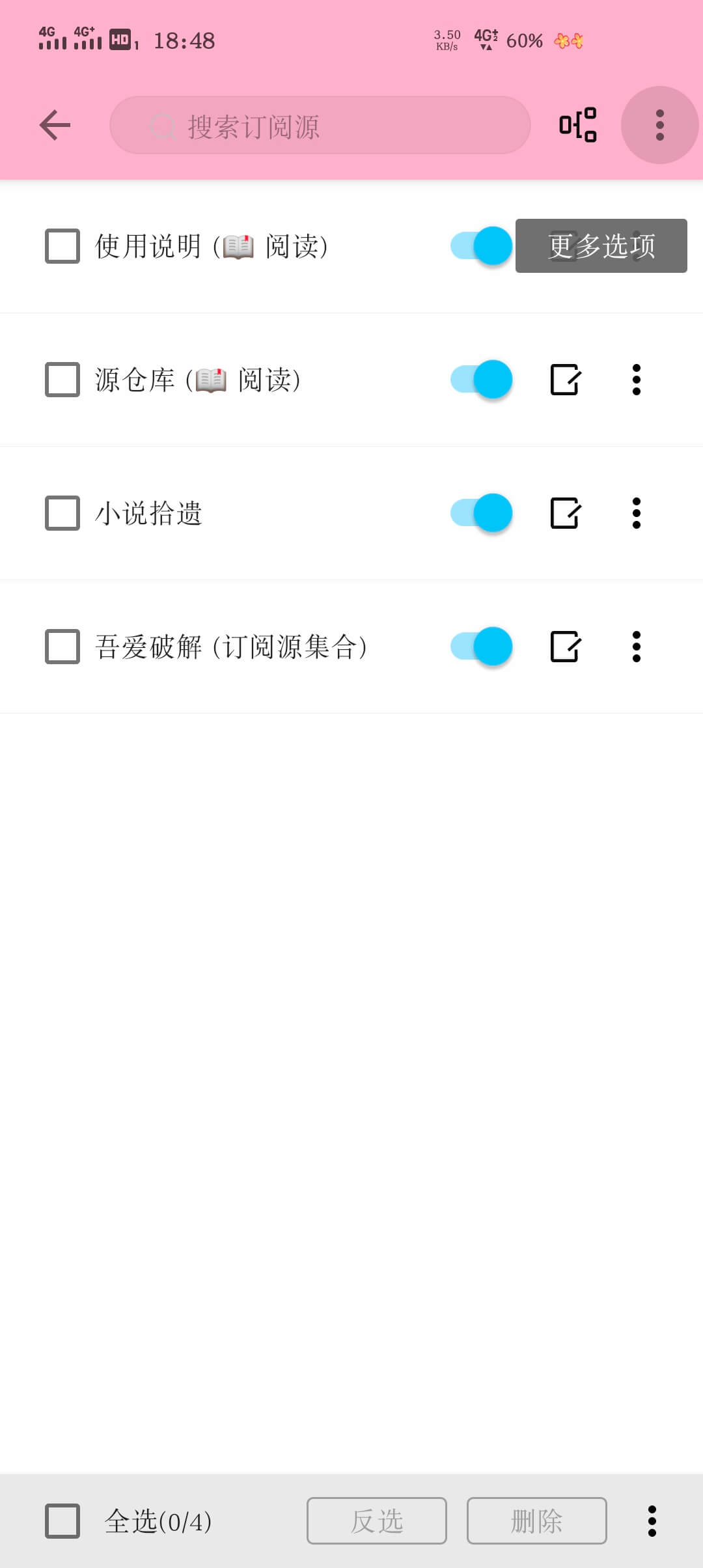Open more options for 源仓库

(637, 380)
